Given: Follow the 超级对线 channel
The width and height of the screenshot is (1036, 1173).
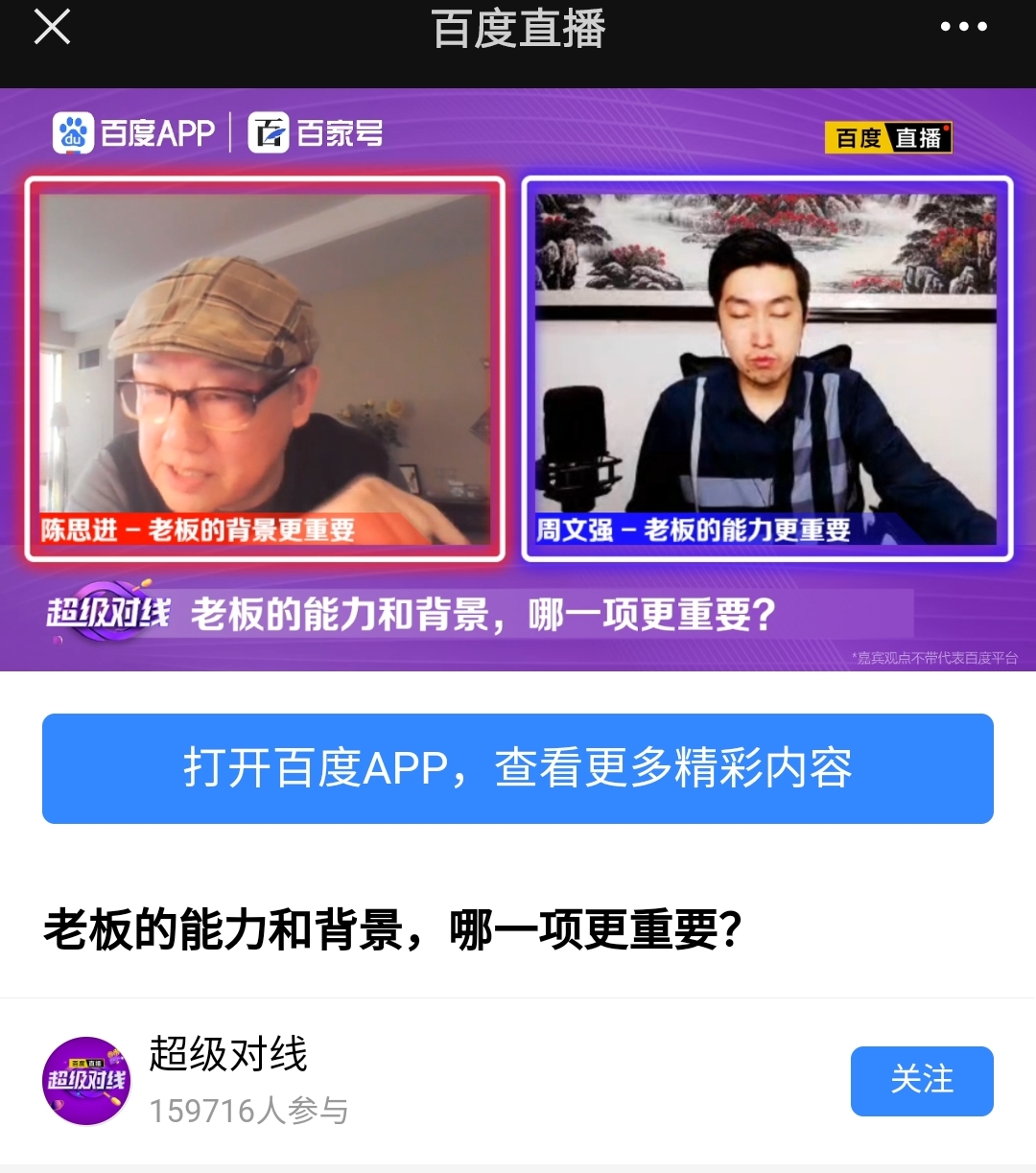Looking at the screenshot, I should [921, 1080].
